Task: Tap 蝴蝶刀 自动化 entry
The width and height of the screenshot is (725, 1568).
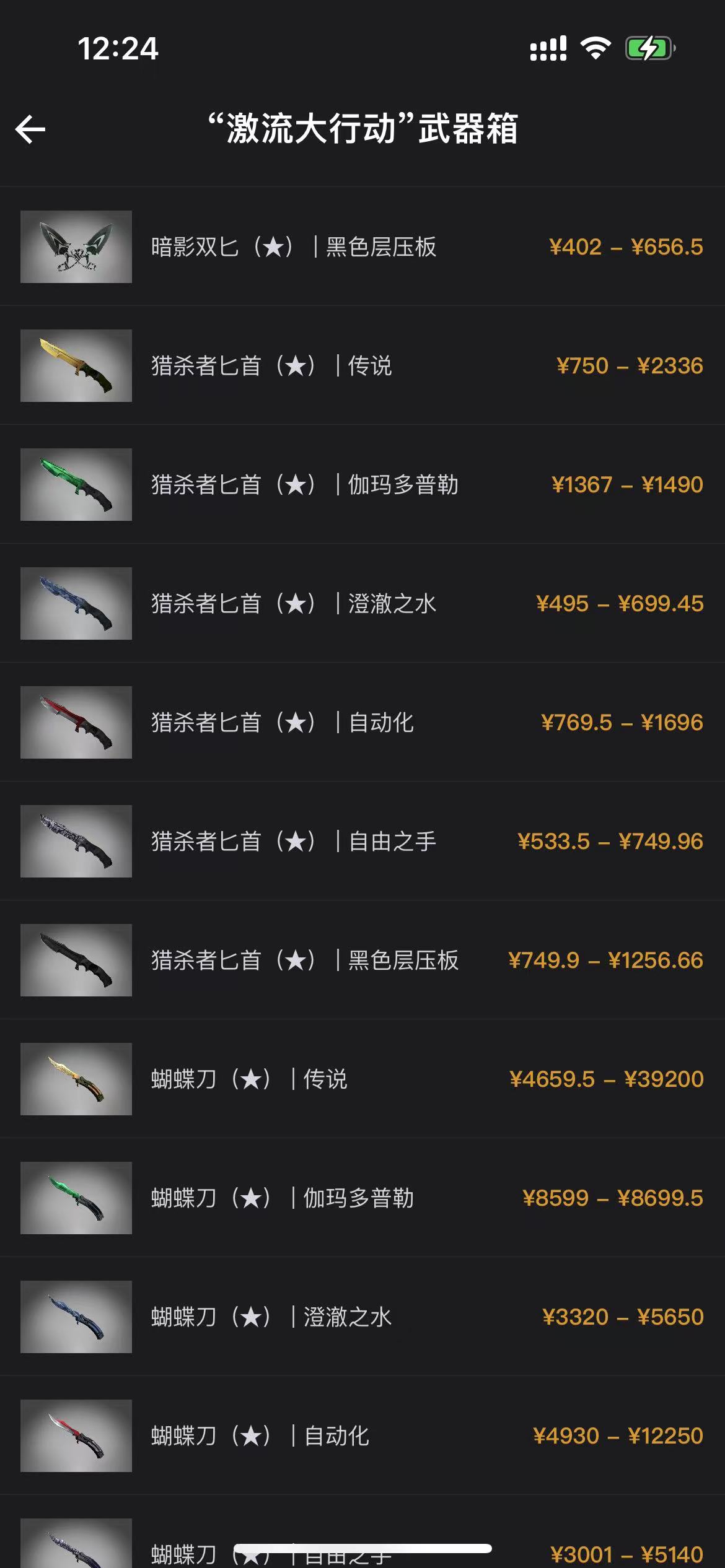Action: pyautogui.click(x=362, y=1435)
